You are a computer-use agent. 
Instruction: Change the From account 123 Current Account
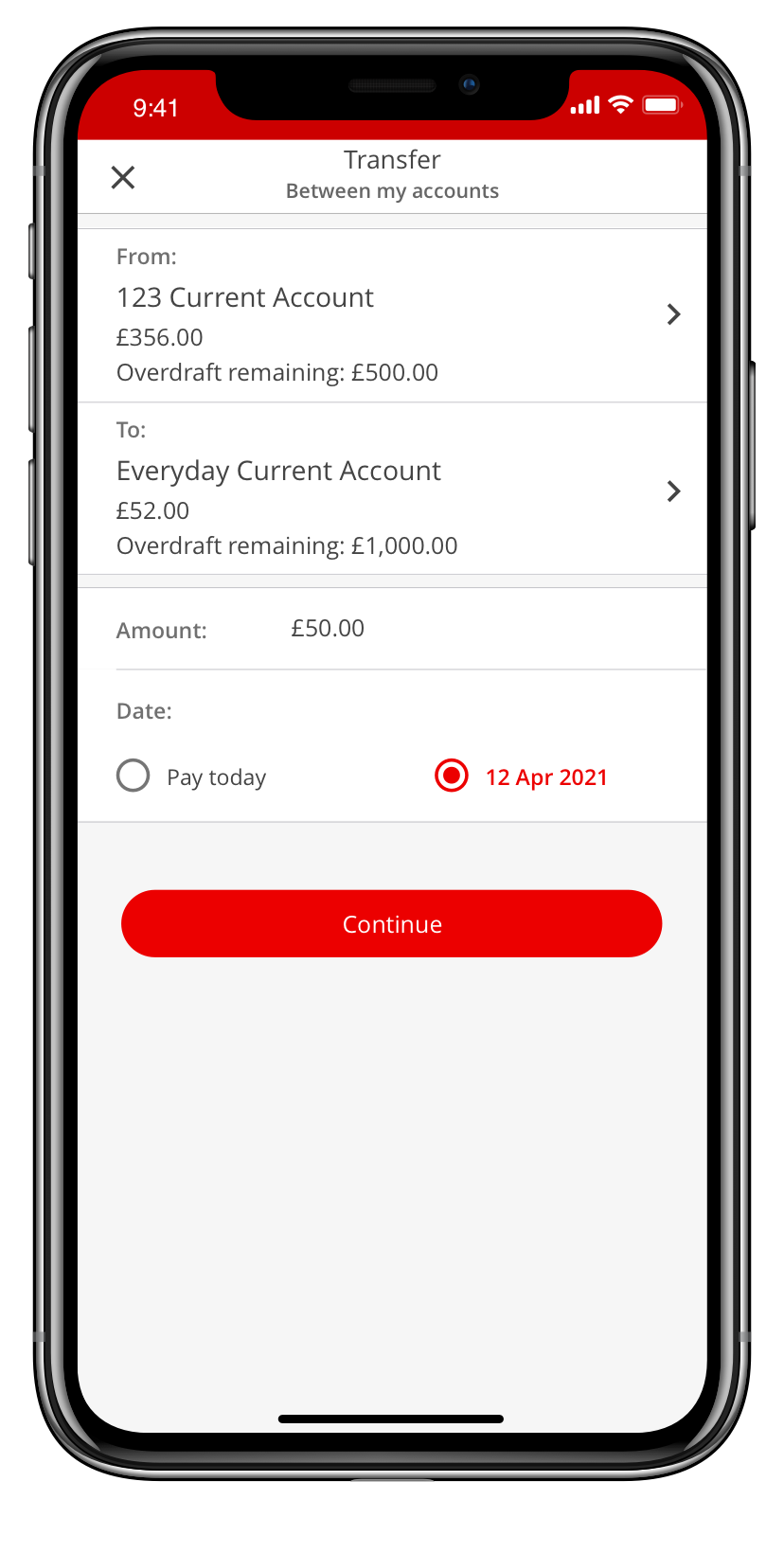(392, 315)
